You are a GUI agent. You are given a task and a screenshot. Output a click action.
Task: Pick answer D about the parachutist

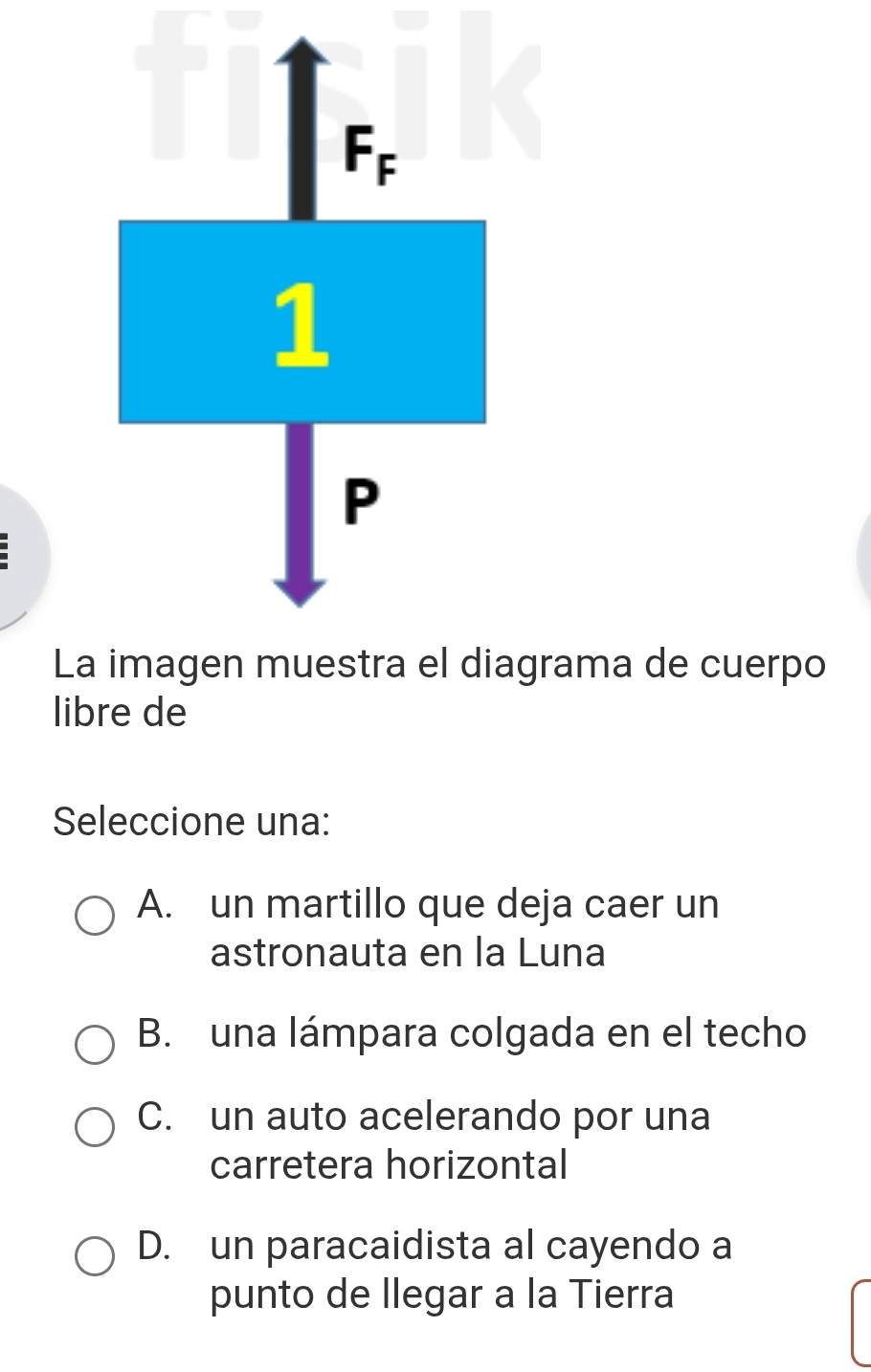94,1257
